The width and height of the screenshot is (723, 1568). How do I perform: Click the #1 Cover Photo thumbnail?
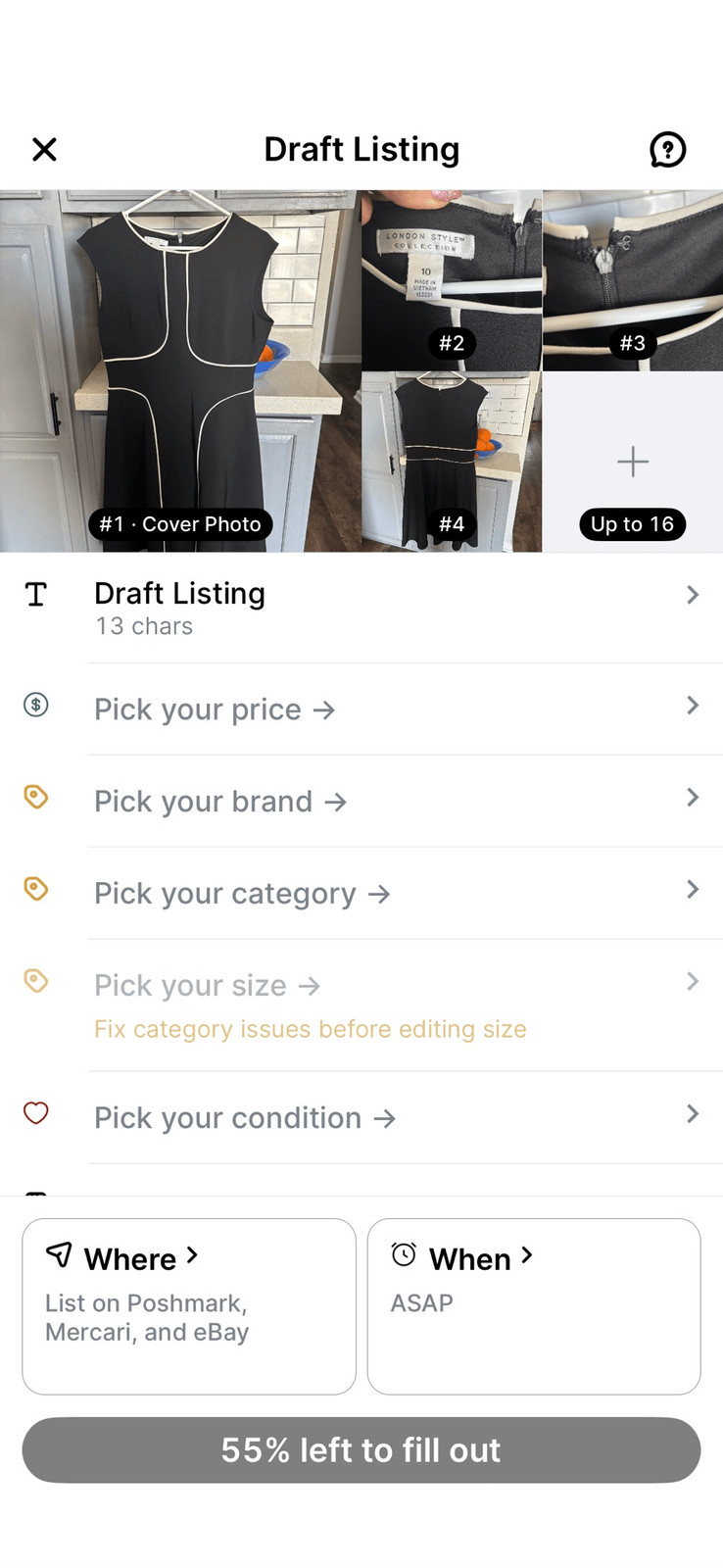click(x=181, y=367)
